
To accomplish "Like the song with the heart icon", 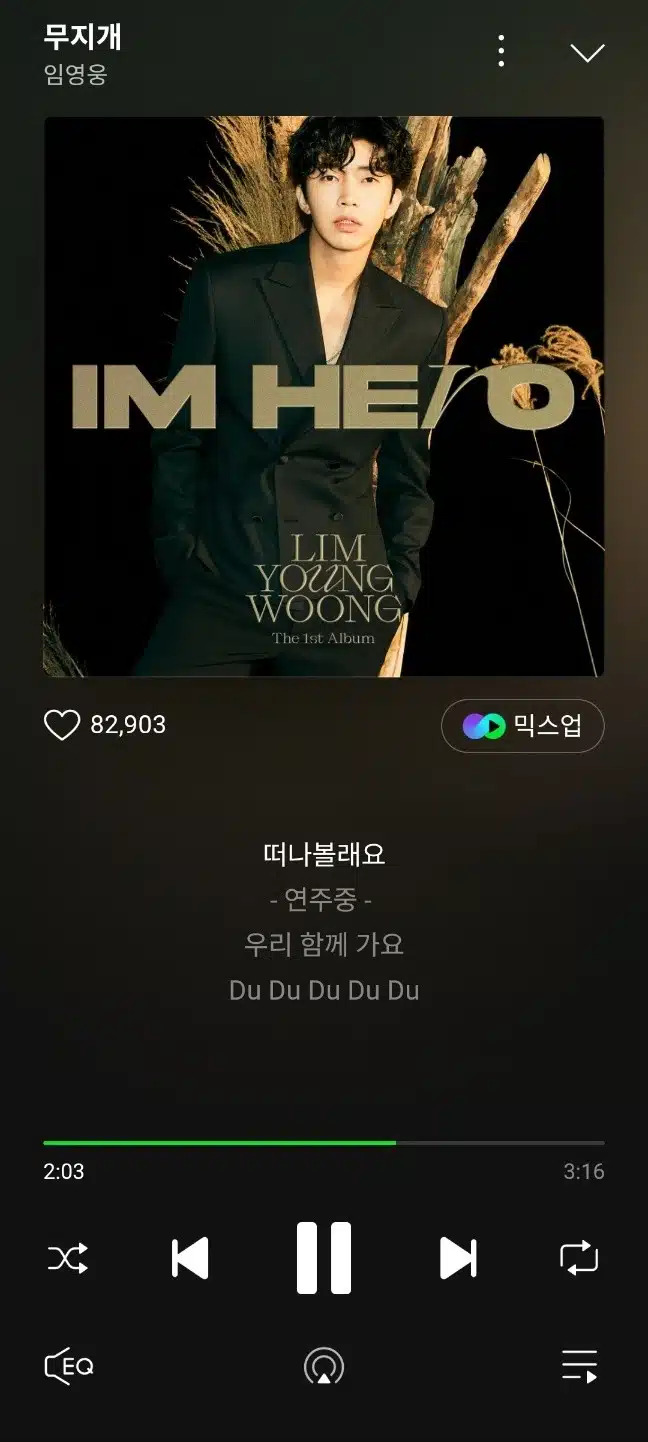I will pyautogui.click(x=62, y=725).
